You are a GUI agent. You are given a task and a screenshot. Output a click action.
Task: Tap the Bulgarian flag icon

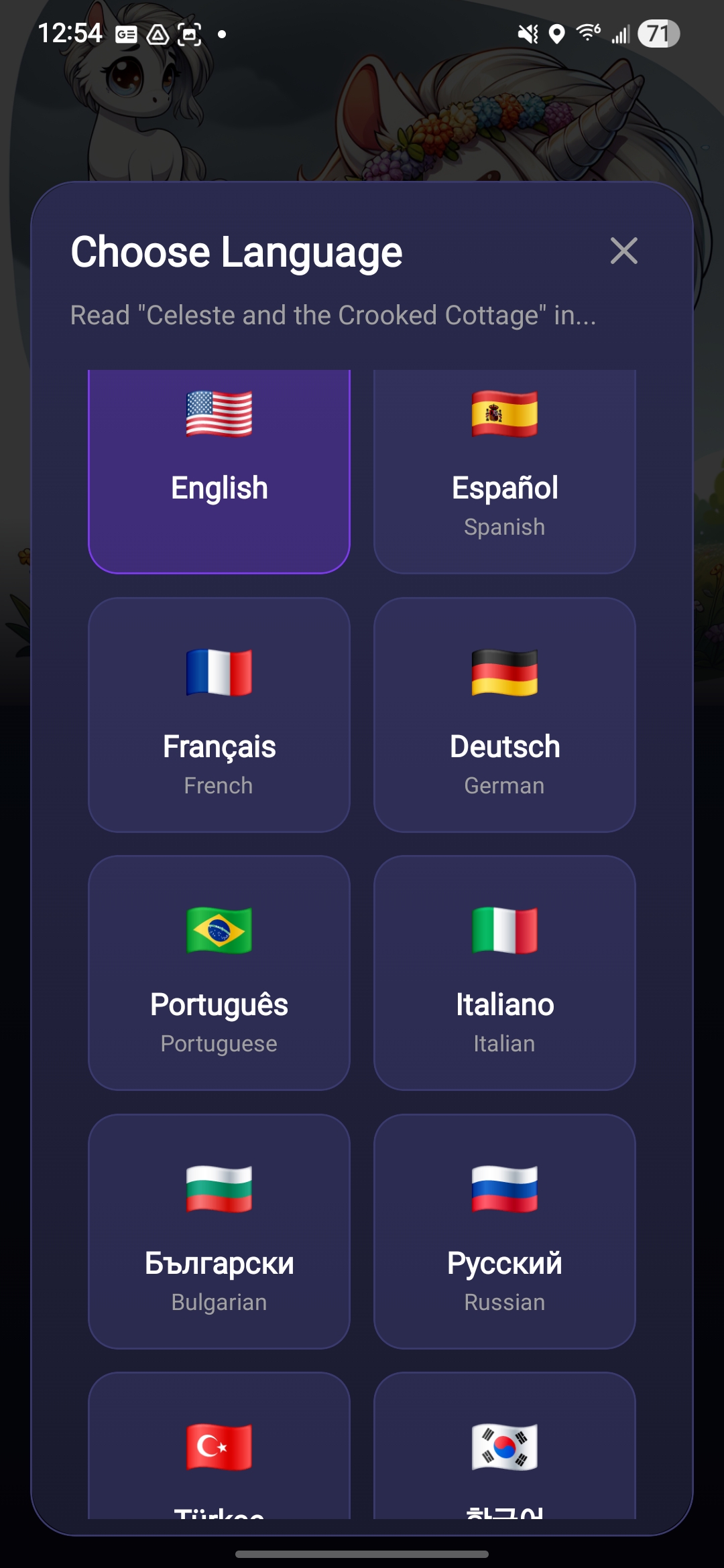click(219, 1191)
